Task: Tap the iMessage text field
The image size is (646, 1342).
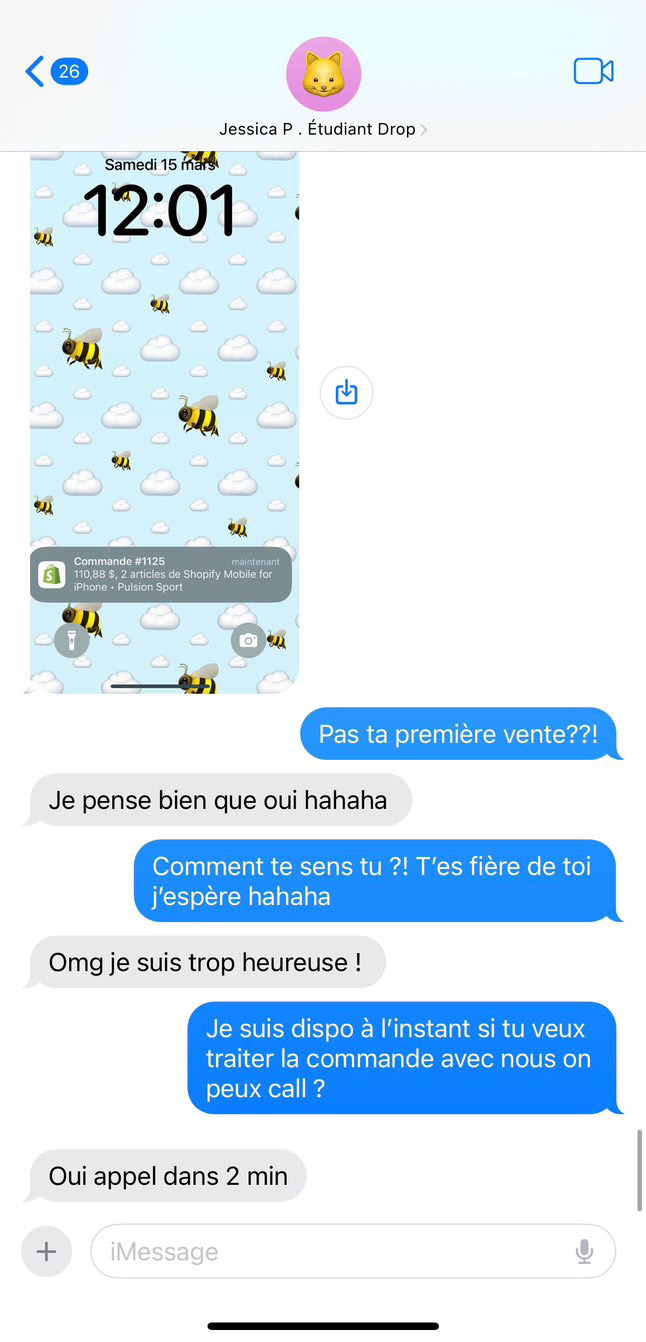Action: click(330, 1251)
